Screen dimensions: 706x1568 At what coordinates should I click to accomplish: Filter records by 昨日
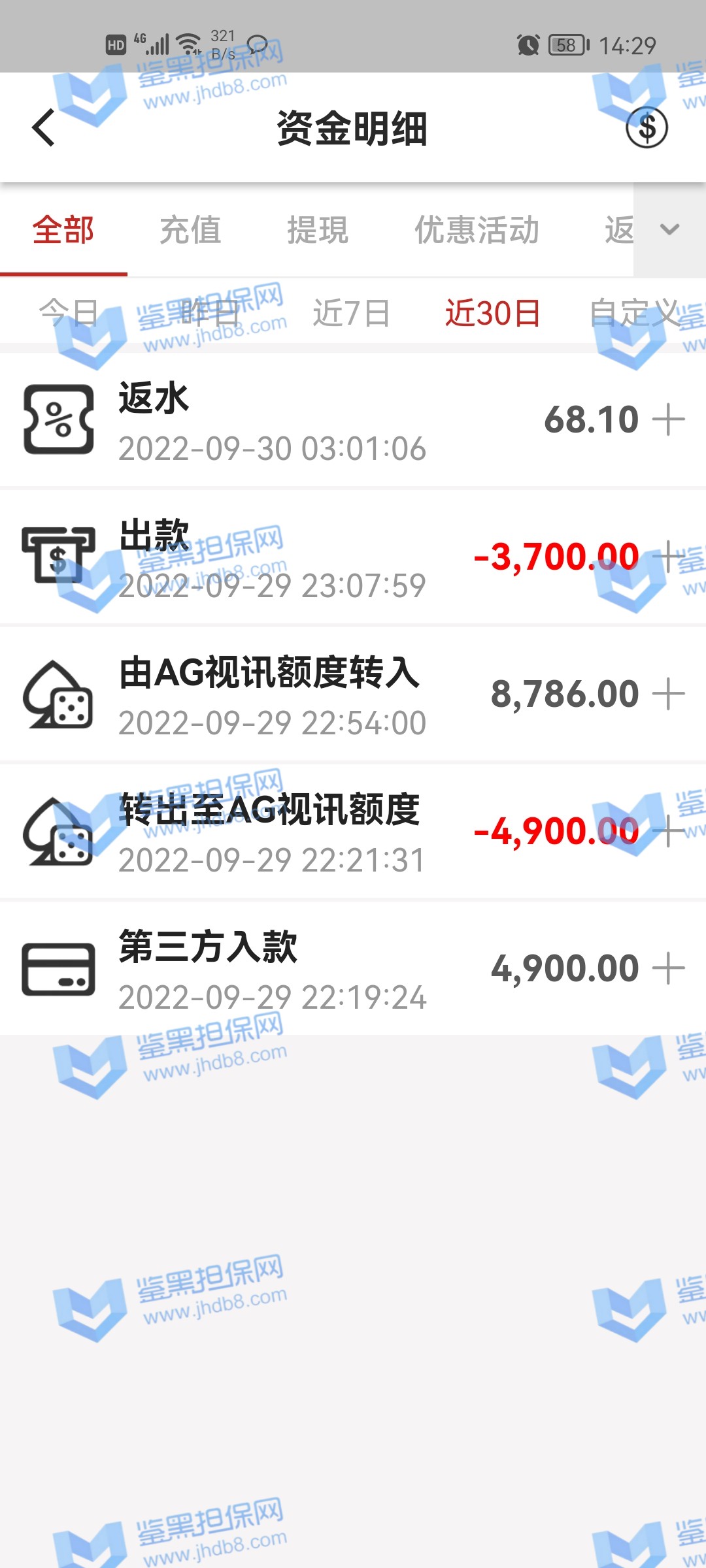tap(209, 312)
